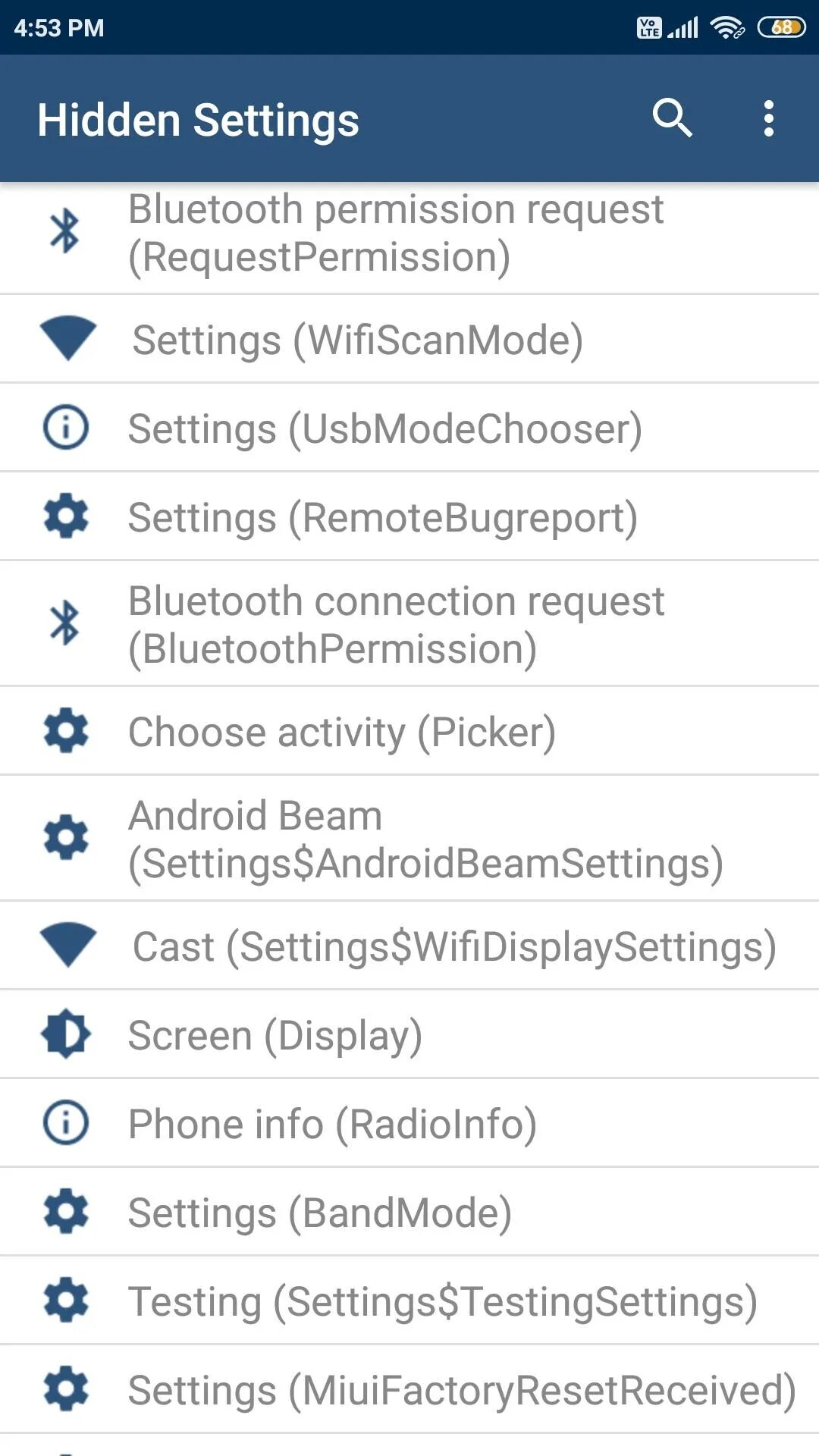The width and height of the screenshot is (819, 1456).
Task: Click the Bluetooth icon beside permission request
Action: [x=67, y=231]
